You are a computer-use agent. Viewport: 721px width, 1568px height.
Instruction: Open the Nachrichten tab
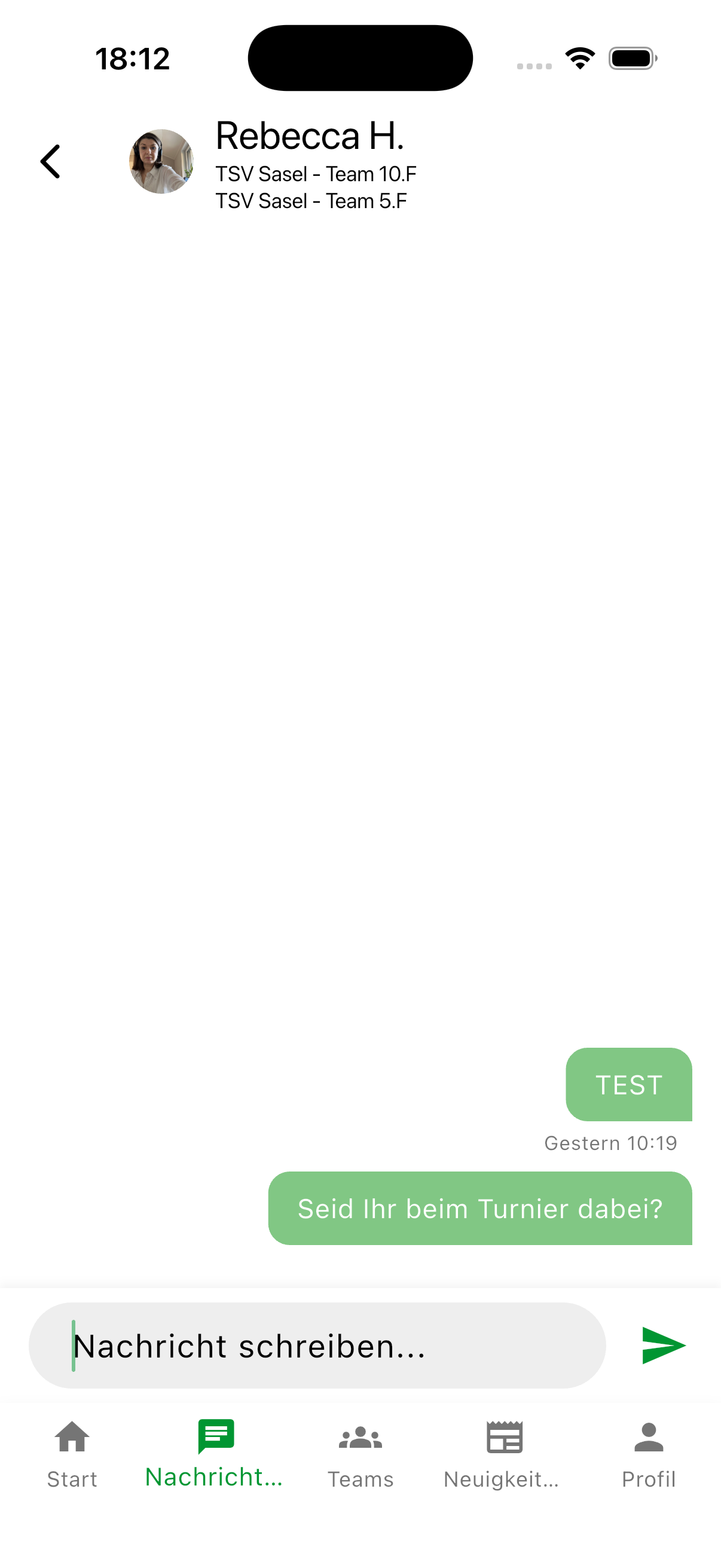pos(215,1454)
